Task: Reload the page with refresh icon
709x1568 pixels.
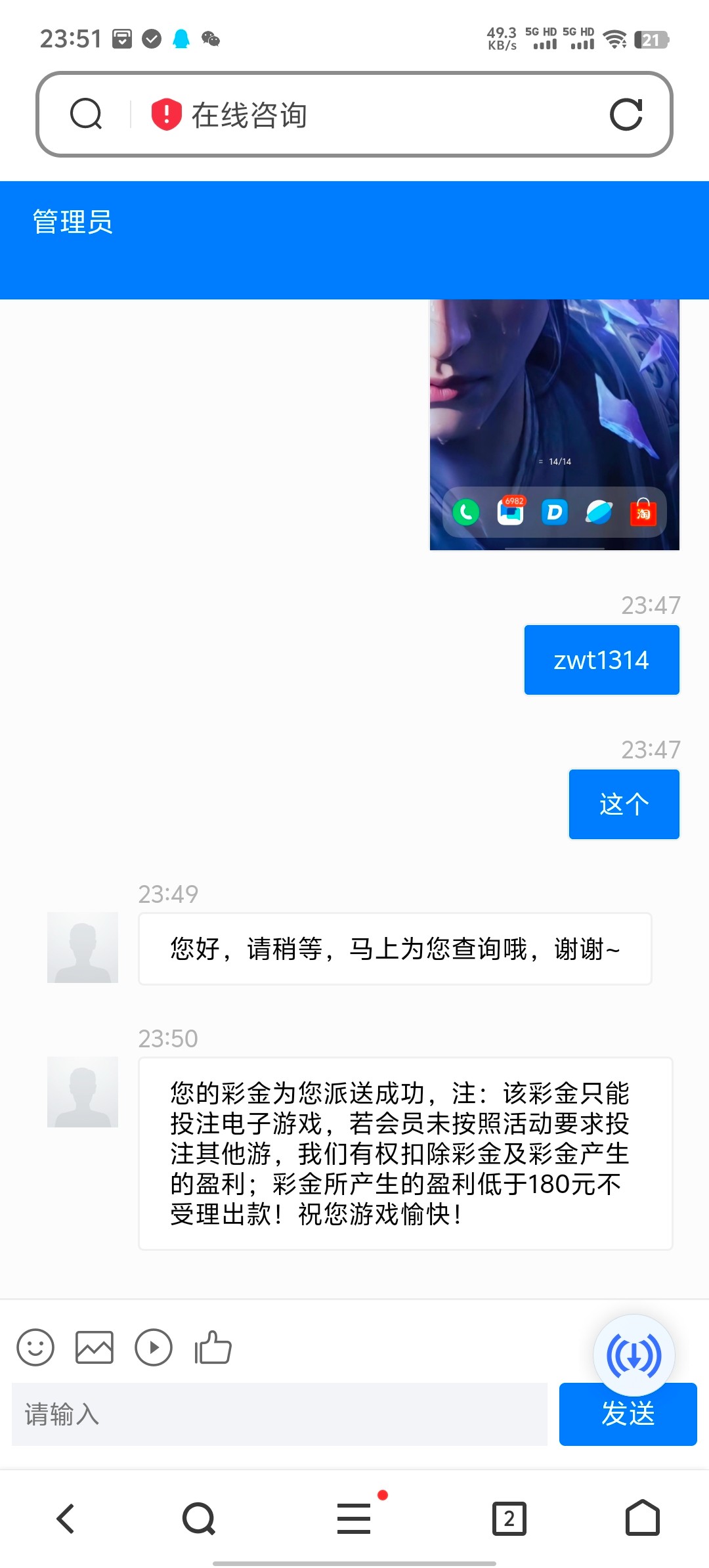Action: click(x=626, y=115)
